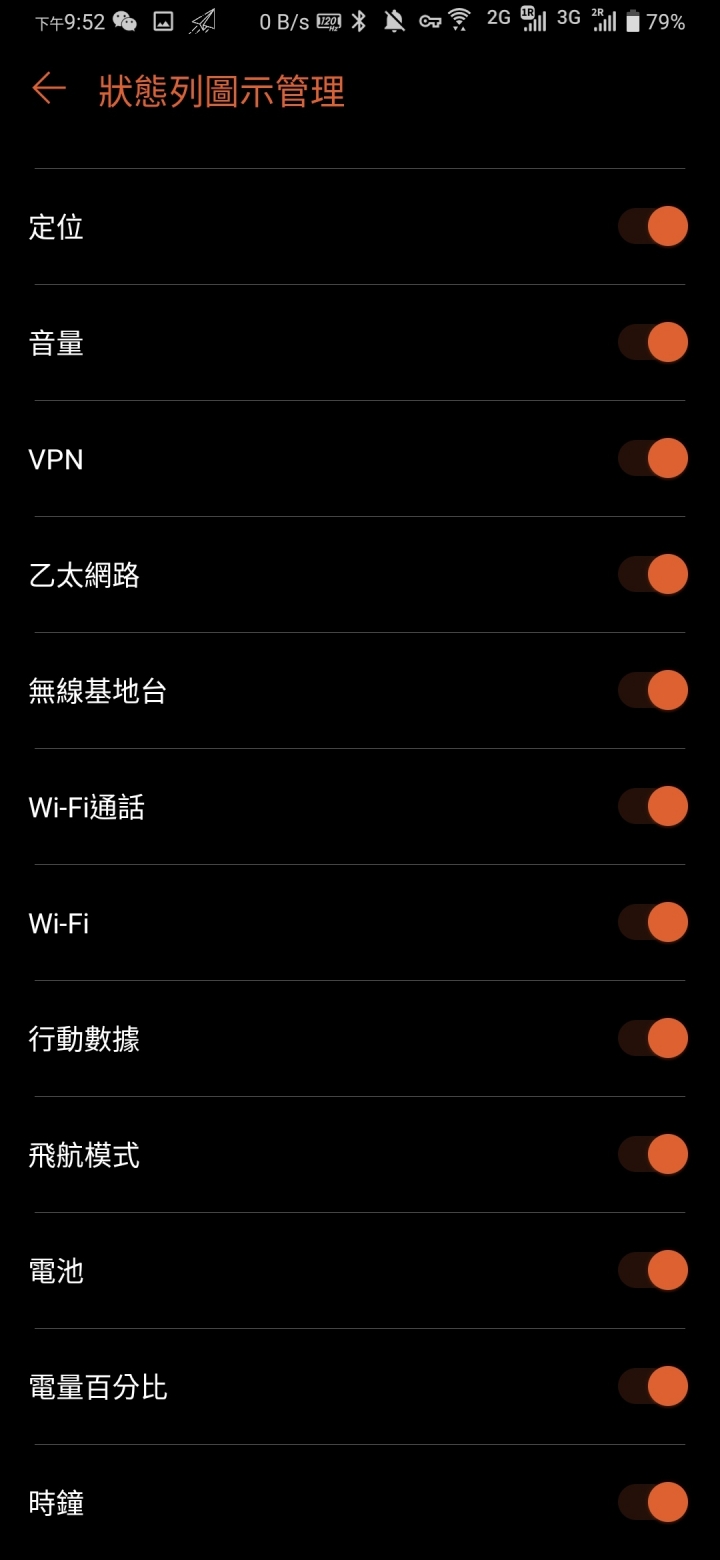Switch off the 飛航模式 icon toggle
The image size is (720, 1560).
coord(653,1155)
